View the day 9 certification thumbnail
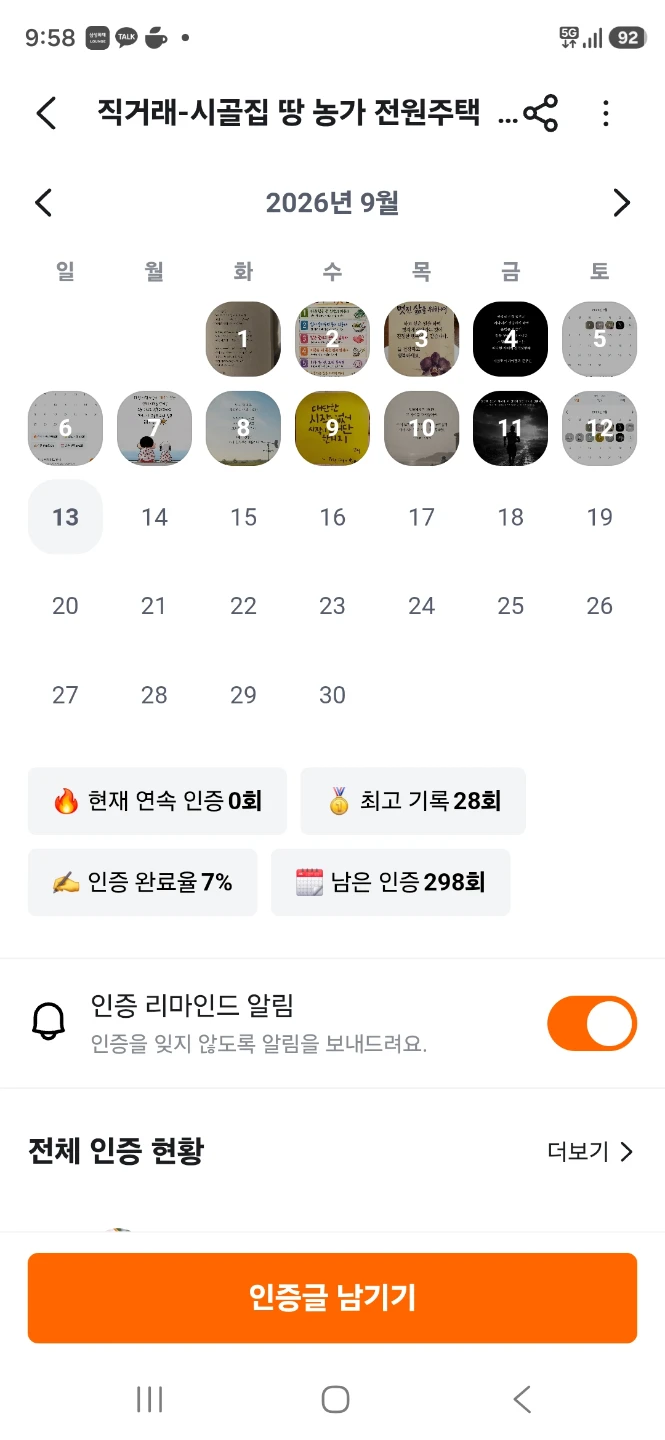The width and height of the screenshot is (665, 1440). [332, 428]
